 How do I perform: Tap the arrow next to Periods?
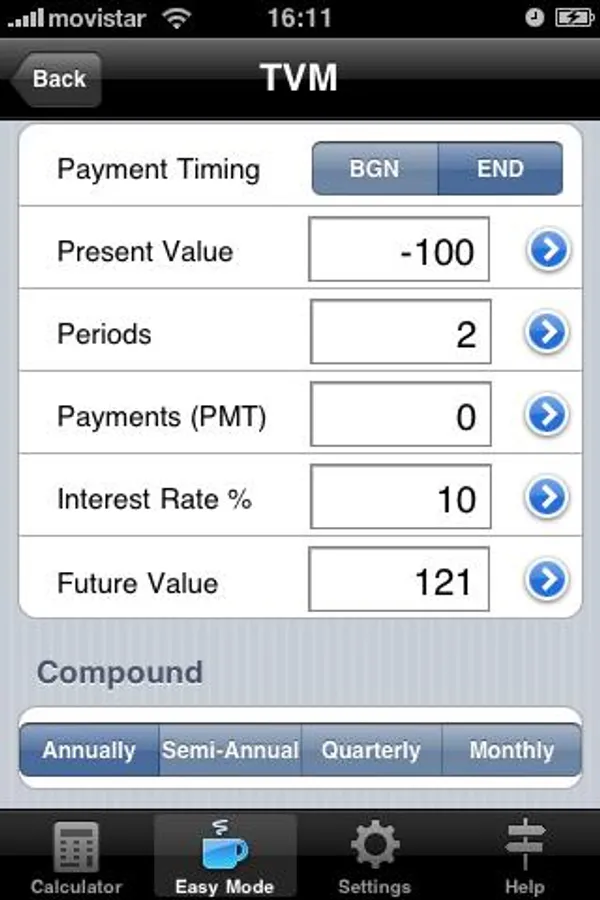click(x=548, y=332)
